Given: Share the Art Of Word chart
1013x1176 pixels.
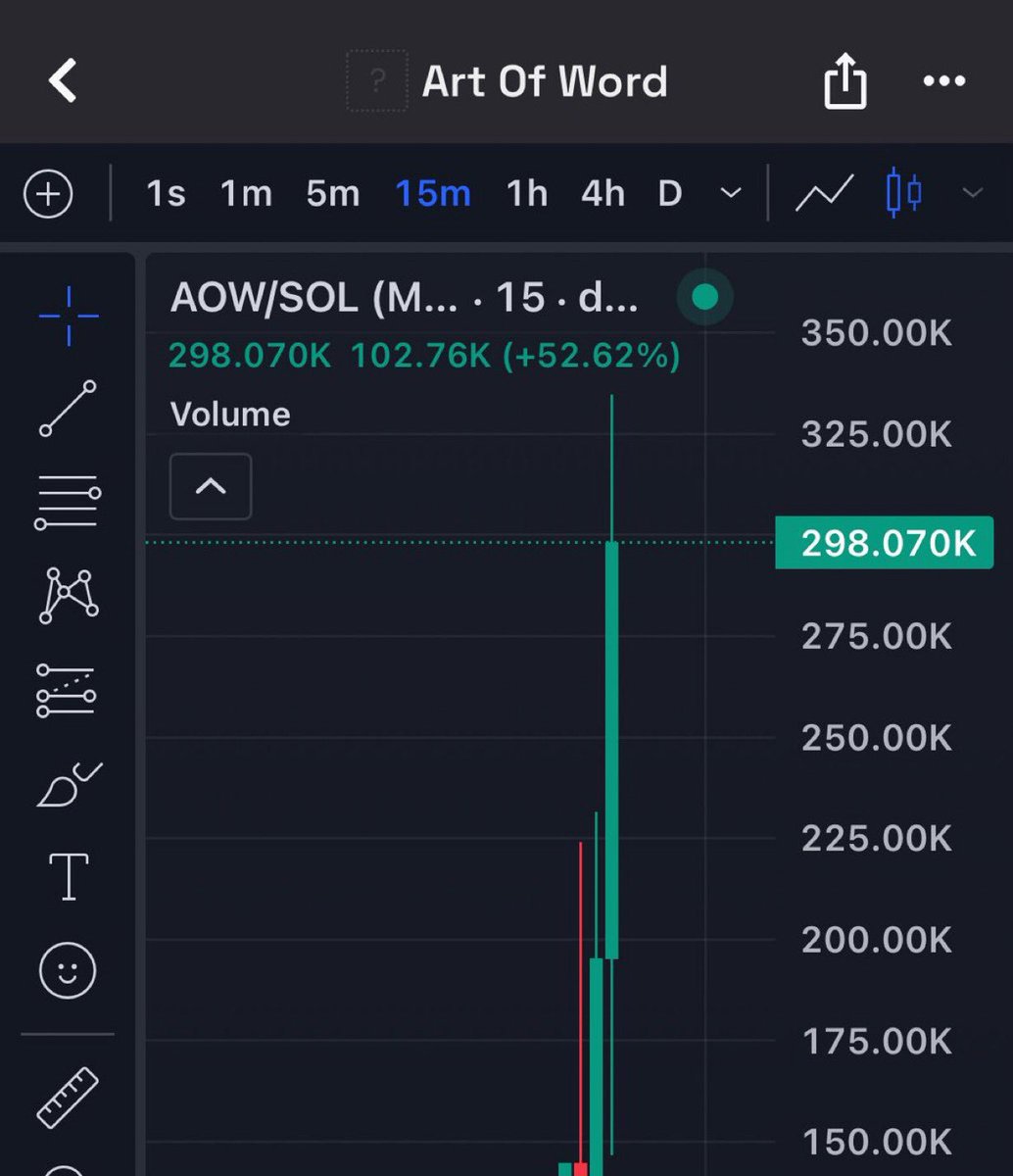Looking at the screenshot, I should [x=844, y=82].
